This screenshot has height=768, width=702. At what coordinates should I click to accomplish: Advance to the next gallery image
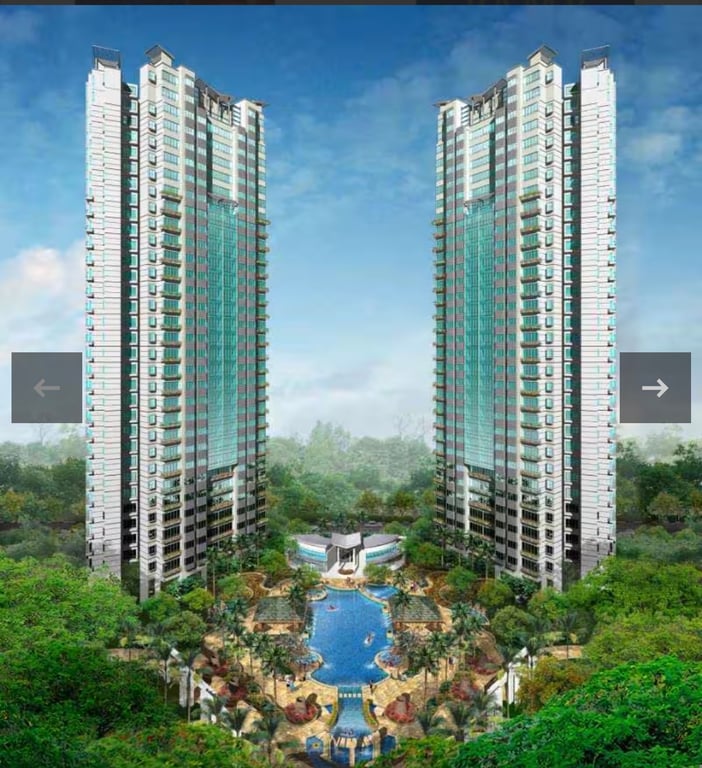point(655,388)
